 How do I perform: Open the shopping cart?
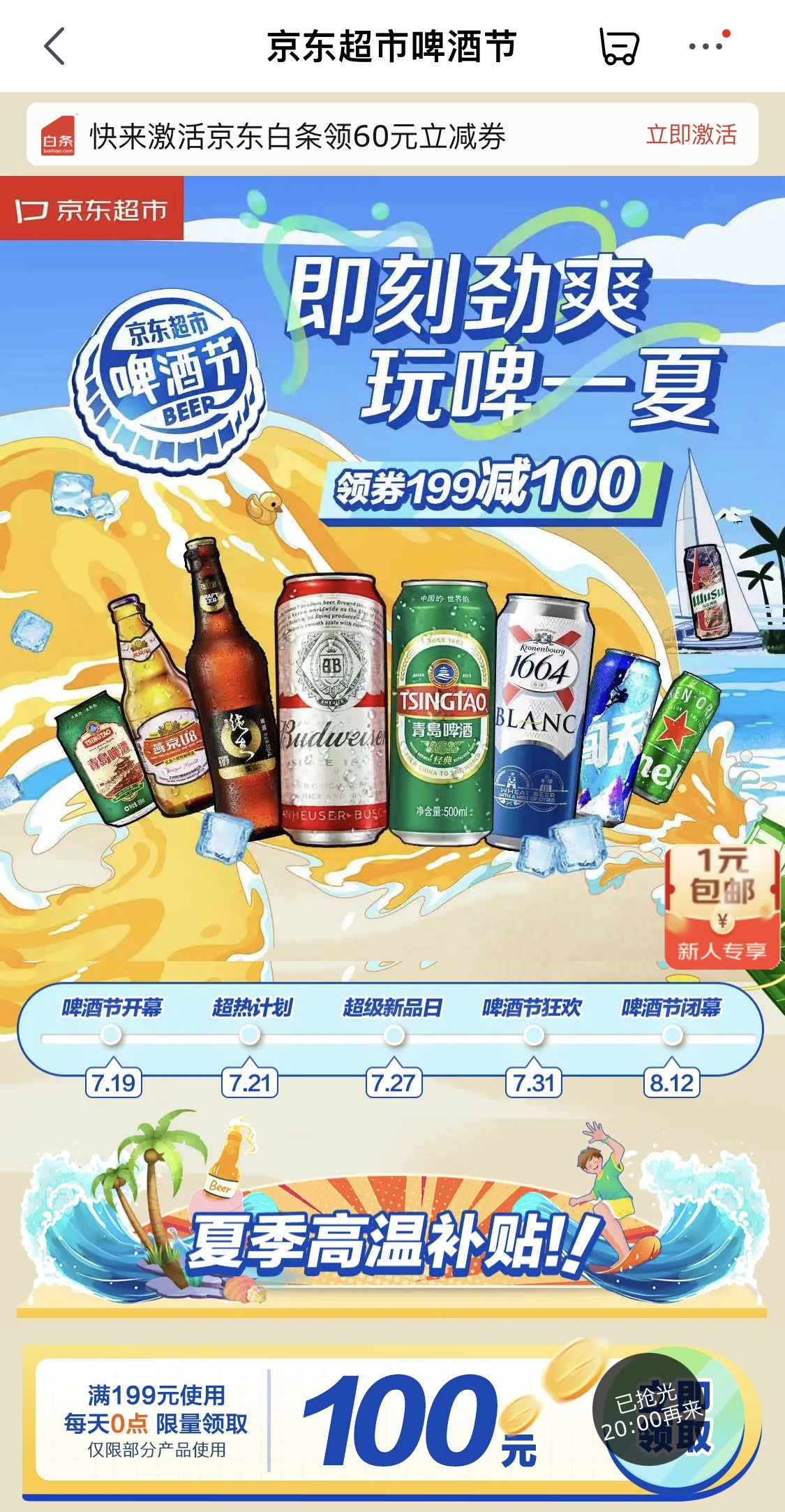618,47
